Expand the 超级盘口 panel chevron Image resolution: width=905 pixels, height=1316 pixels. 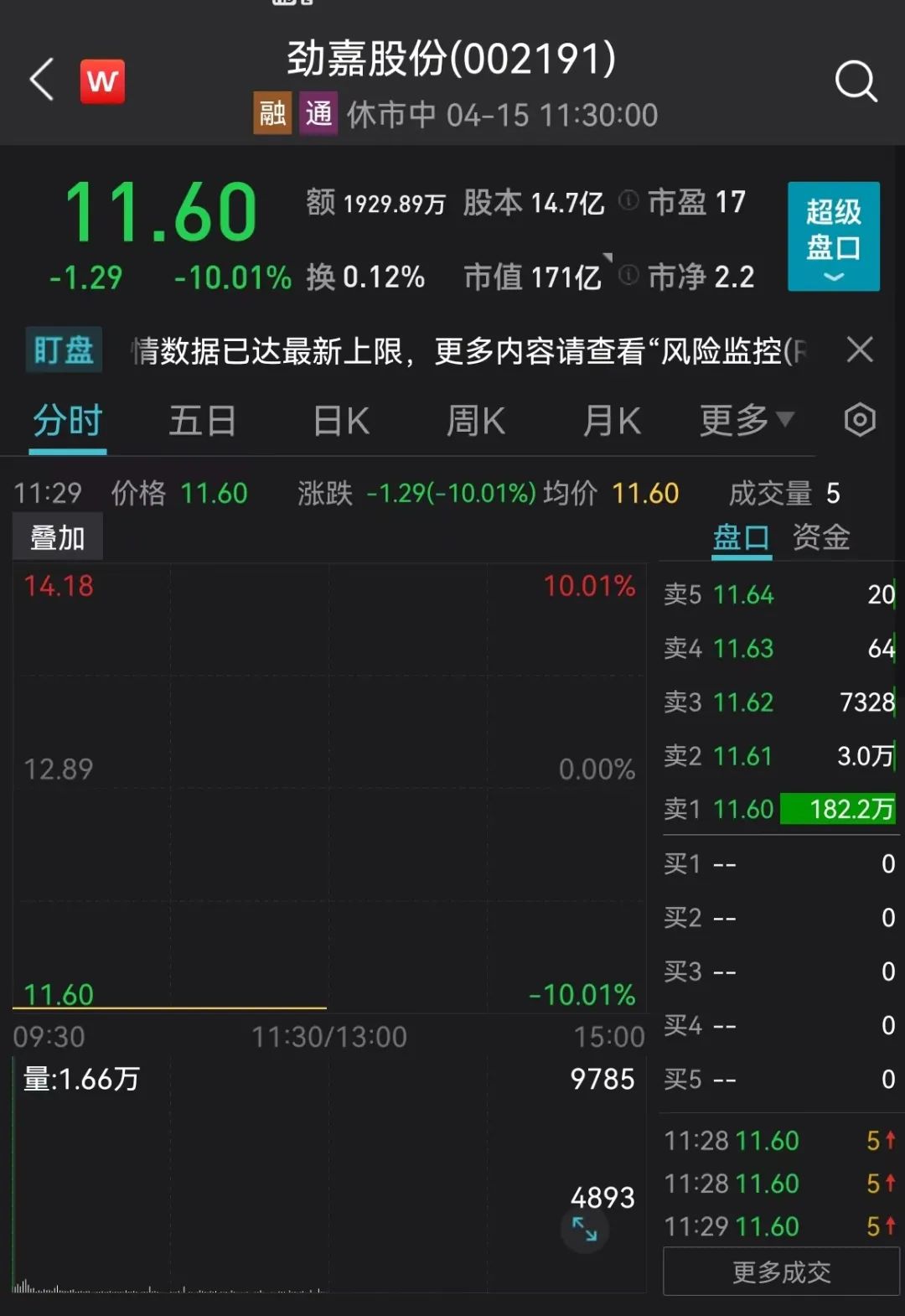[832, 275]
